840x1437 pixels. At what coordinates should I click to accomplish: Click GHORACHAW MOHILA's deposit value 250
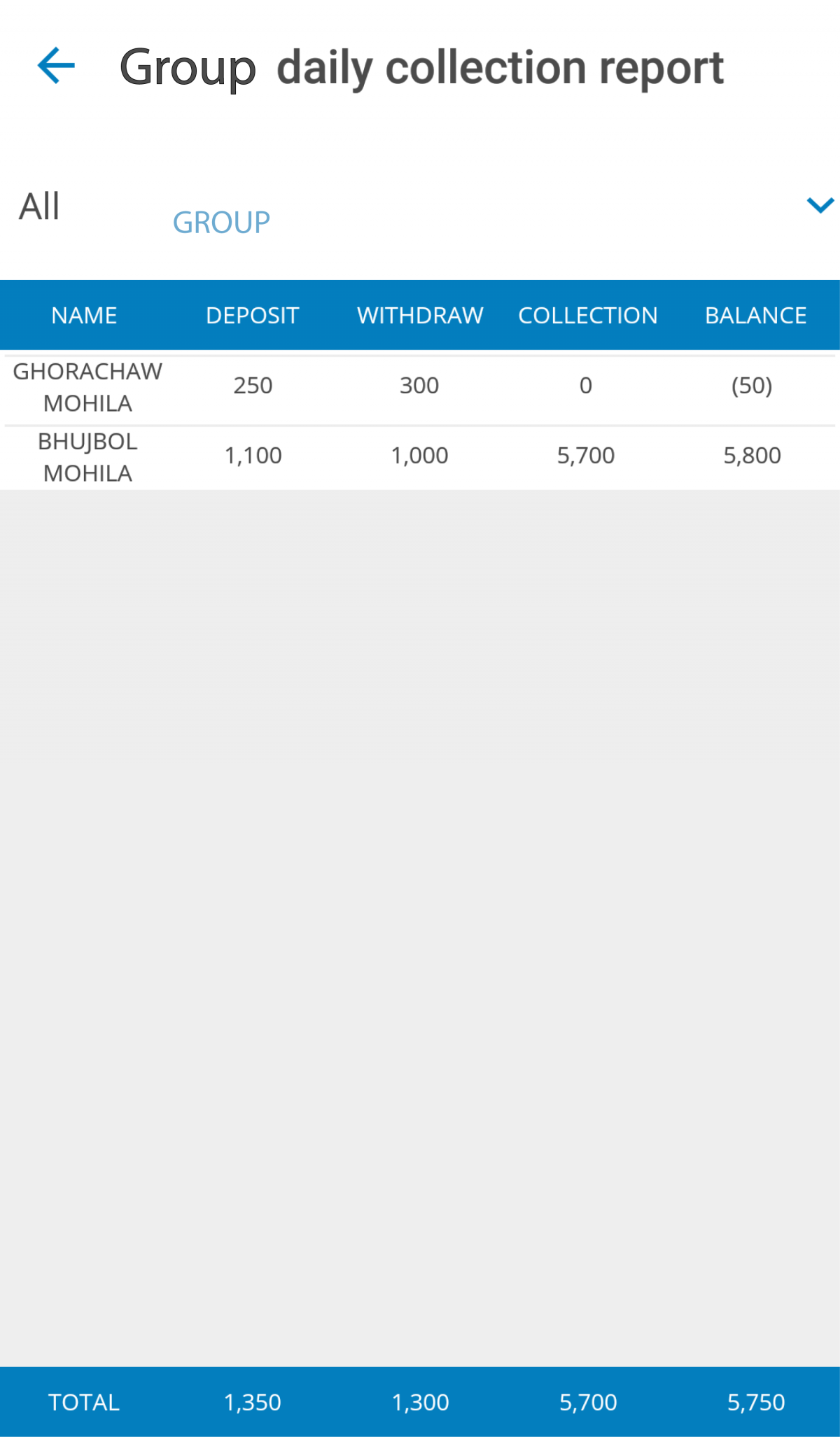253,386
